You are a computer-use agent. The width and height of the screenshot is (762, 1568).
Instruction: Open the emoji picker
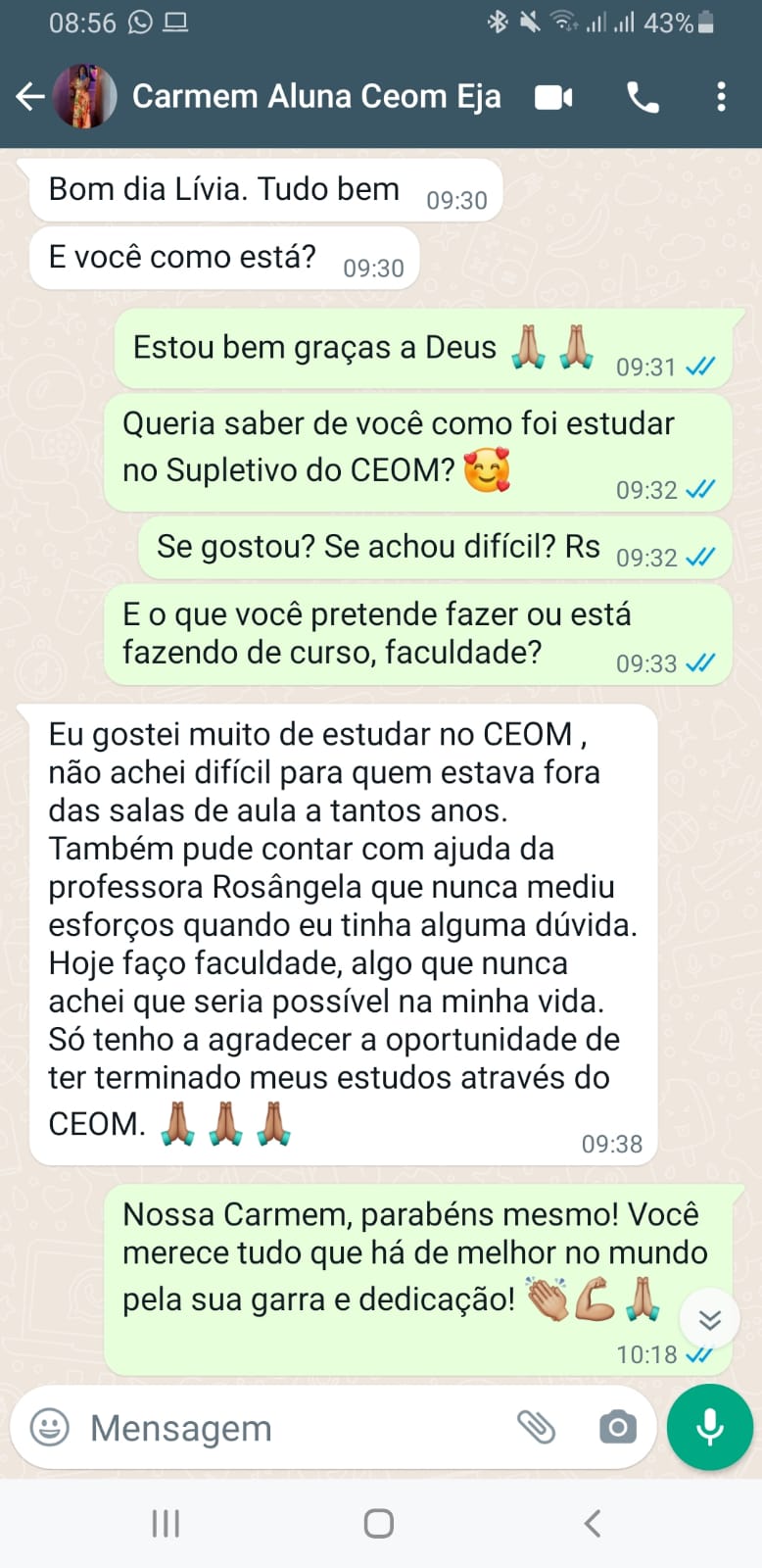50,1427
